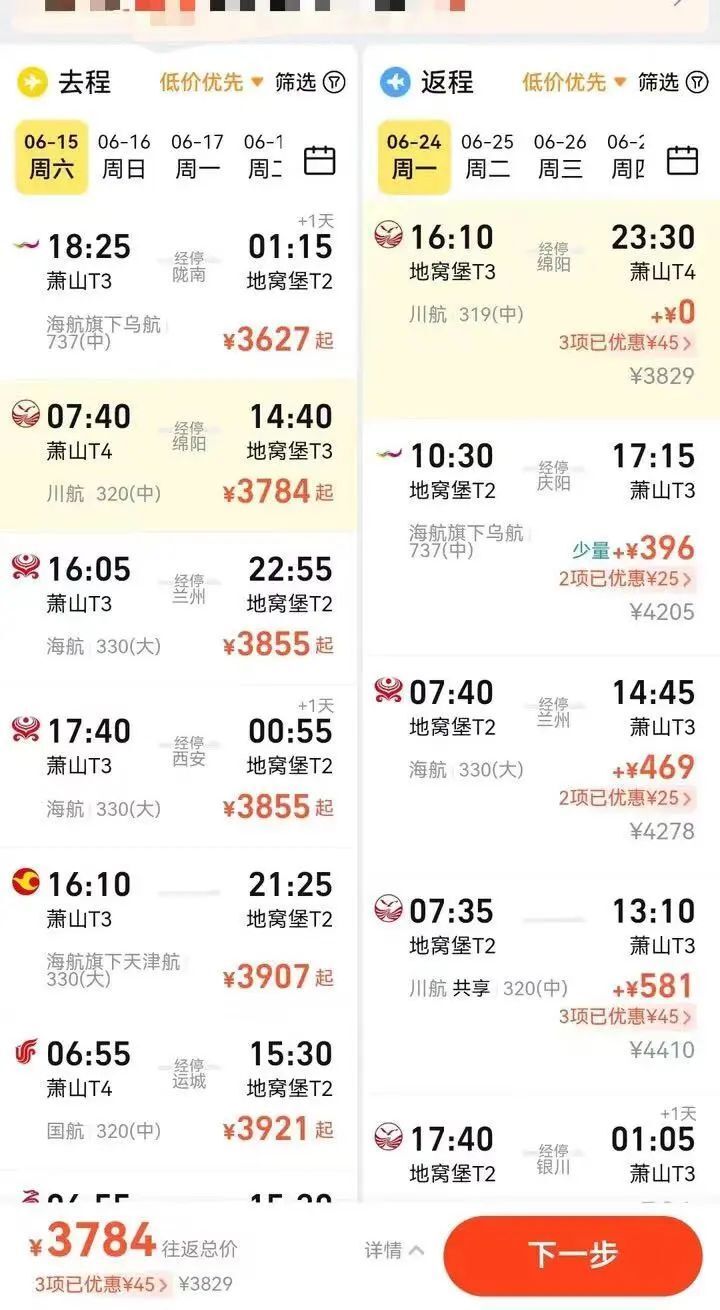Switch return date to 06-25 周二

pos(487,157)
